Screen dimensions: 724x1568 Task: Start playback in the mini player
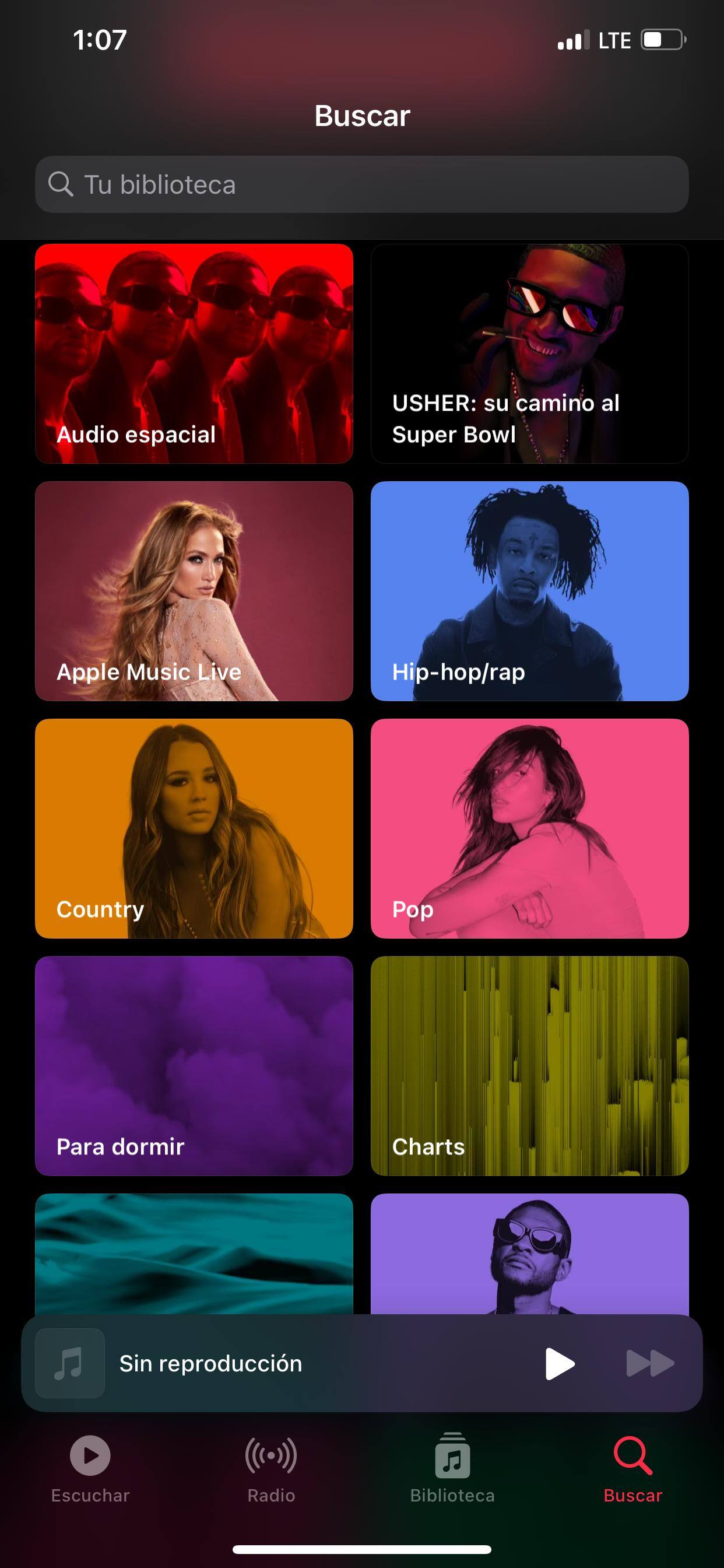click(x=559, y=1363)
